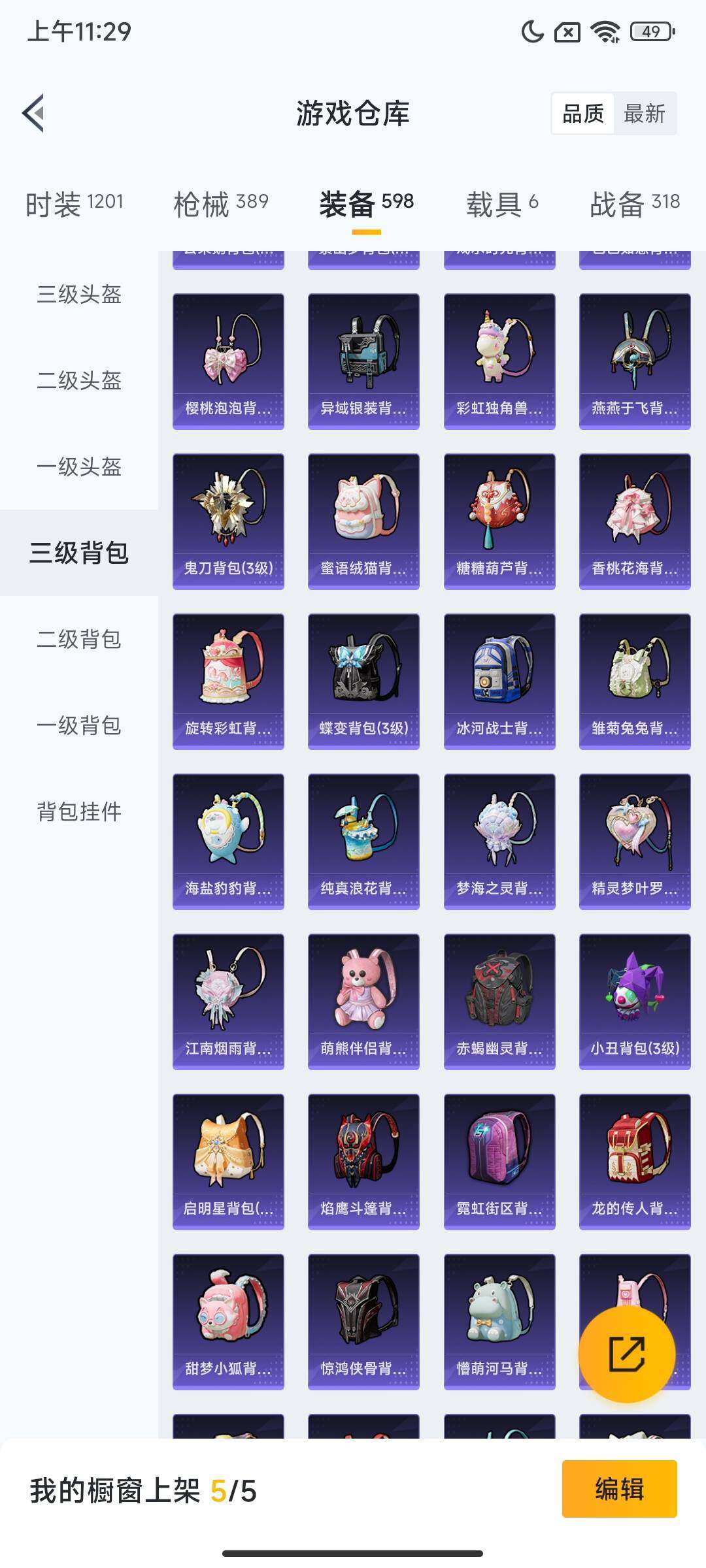This screenshot has height=1568, width=706.
Task: Sort the warehouse by 品质
Action: coord(582,114)
